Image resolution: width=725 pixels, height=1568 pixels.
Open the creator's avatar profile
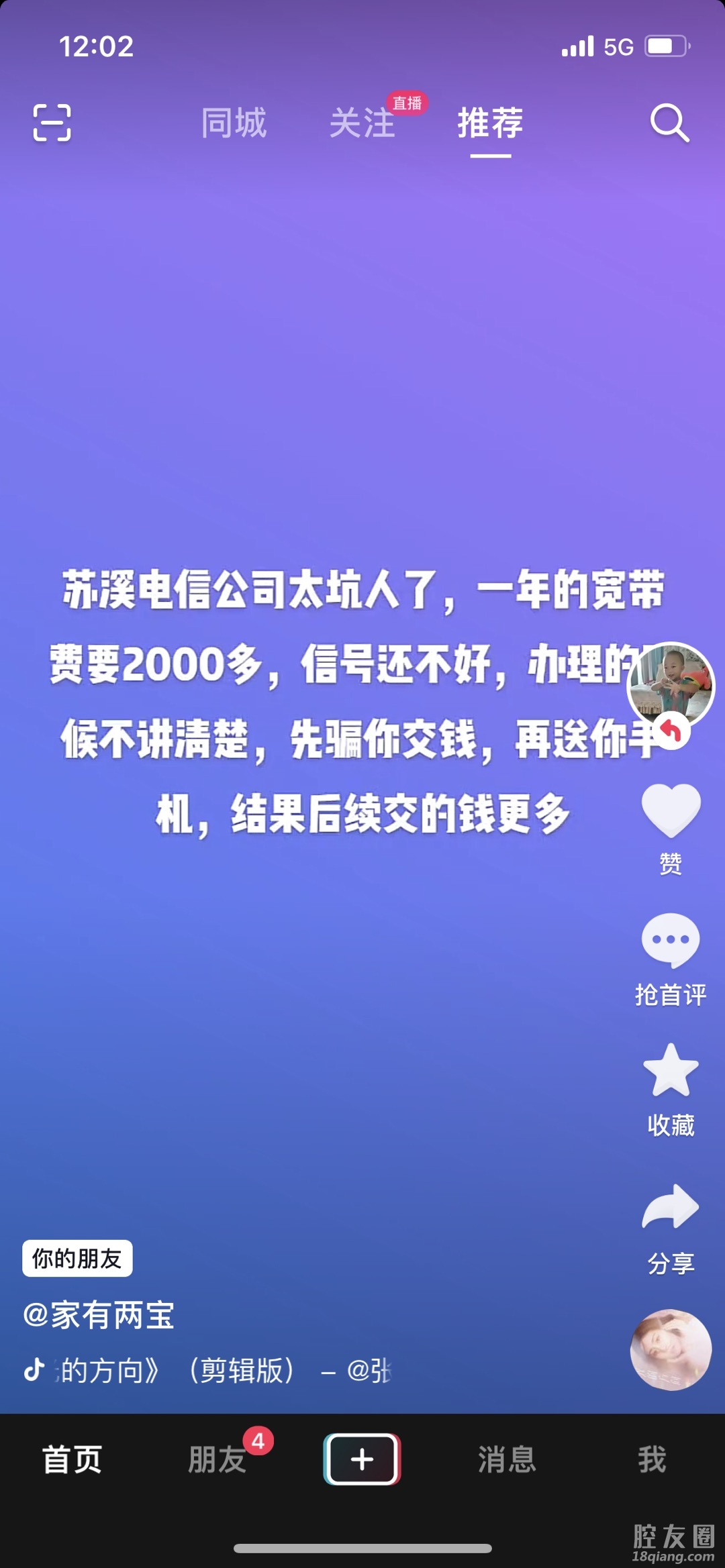pyautogui.click(x=670, y=686)
